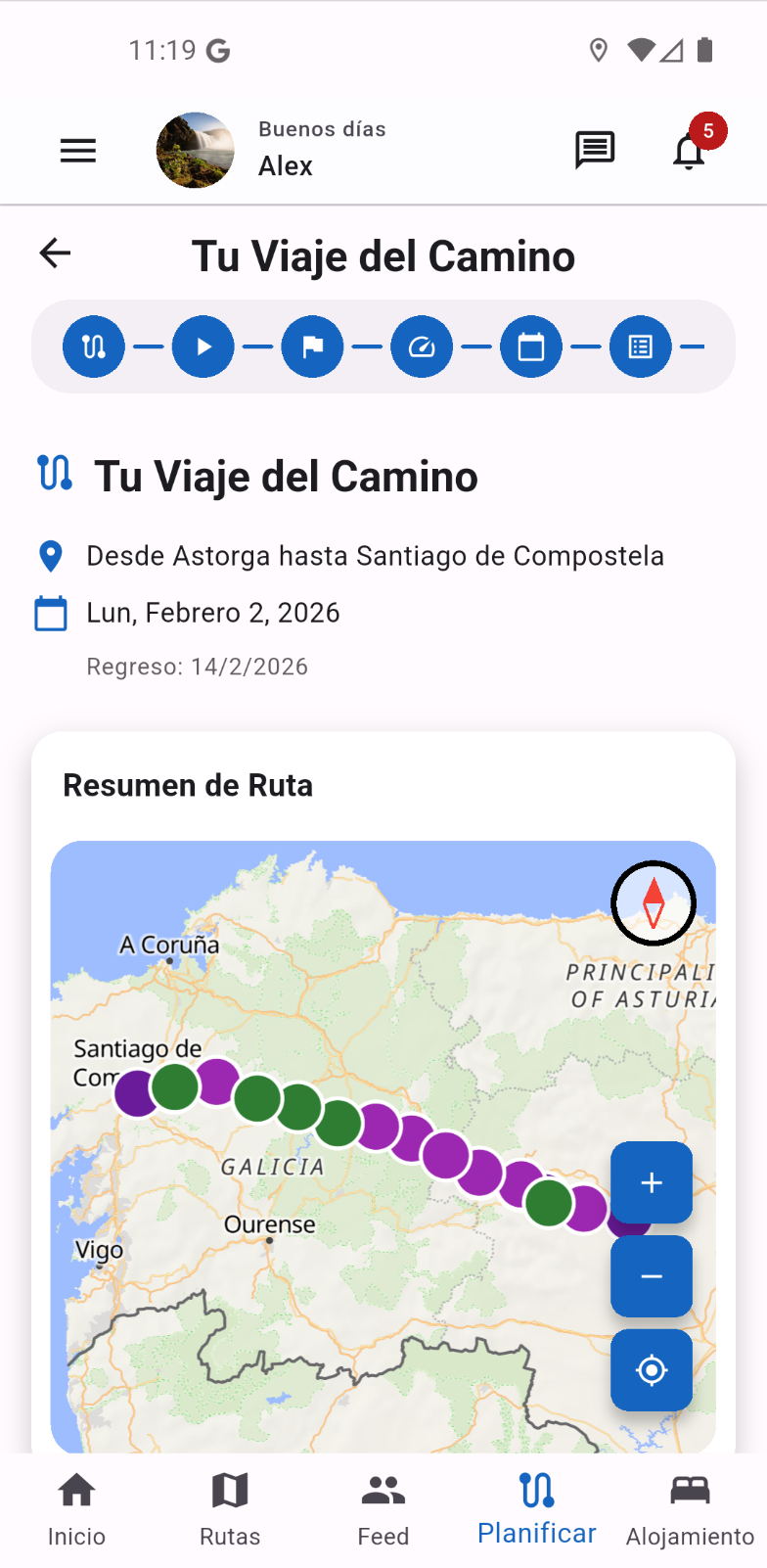Center map on my location
Image resolution: width=767 pixels, height=1568 pixels.
click(652, 1370)
